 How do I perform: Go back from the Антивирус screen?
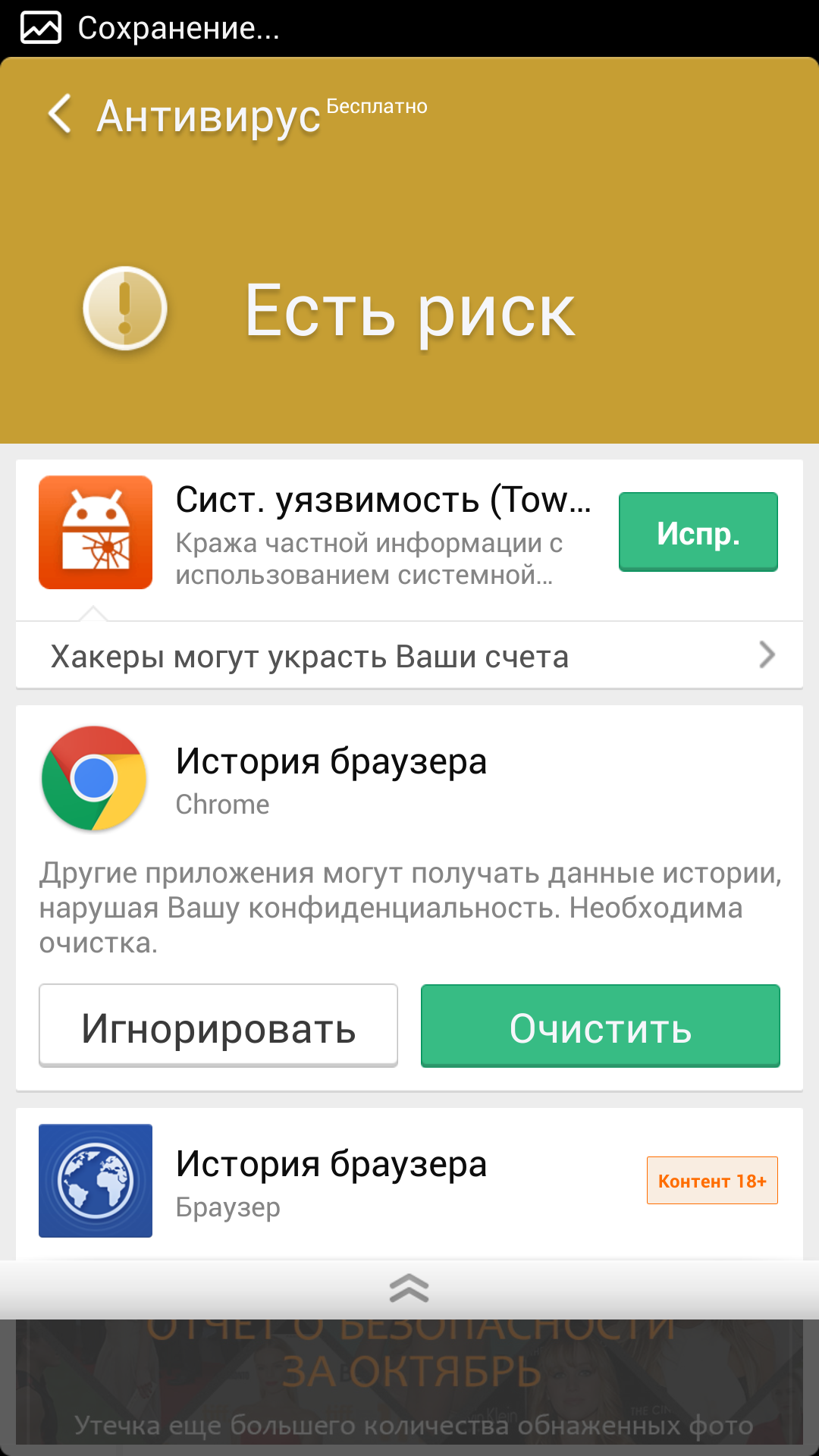61,115
